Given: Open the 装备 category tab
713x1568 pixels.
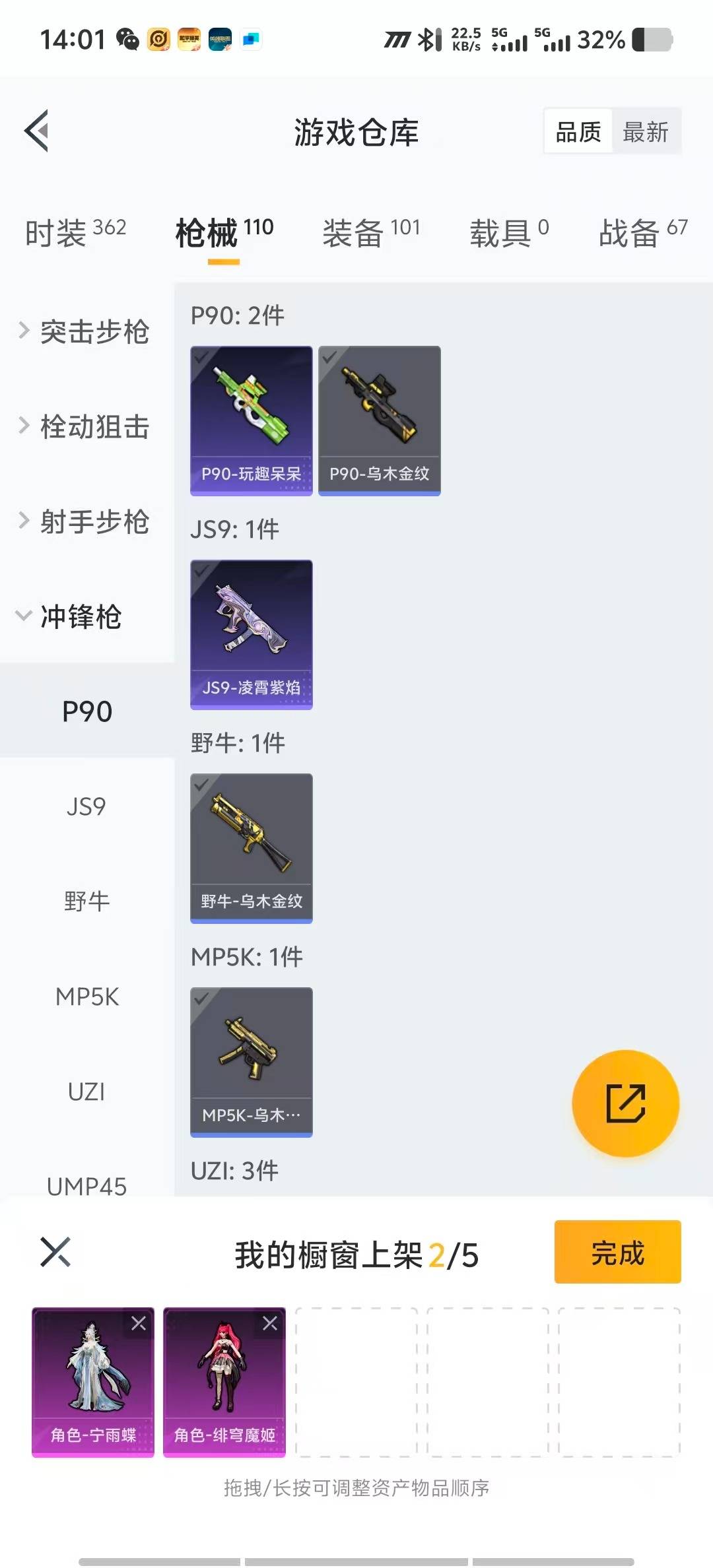Looking at the screenshot, I should tap(370, 232).
